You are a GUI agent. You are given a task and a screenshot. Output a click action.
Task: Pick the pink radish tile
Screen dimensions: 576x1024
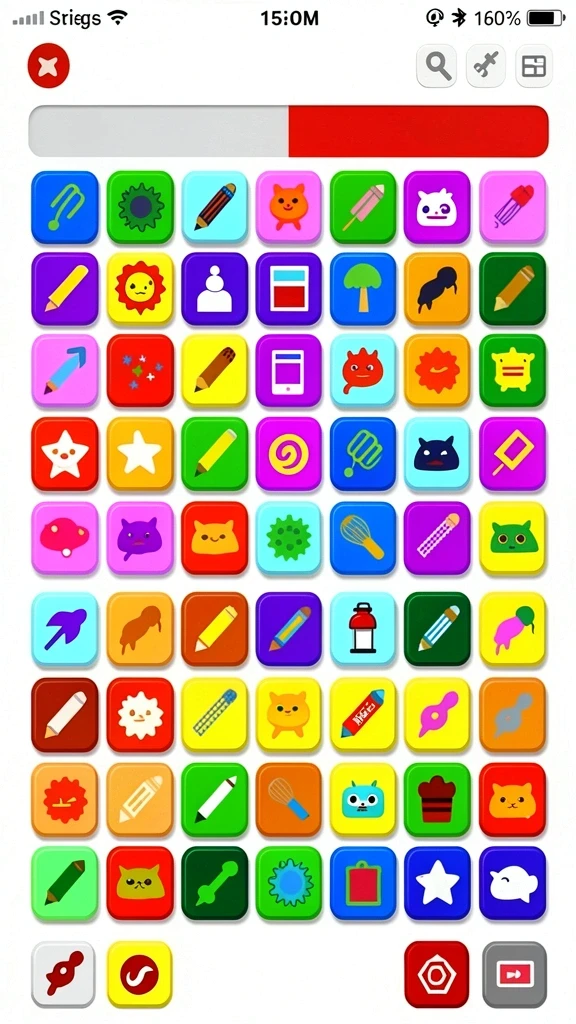coord(513,629)
